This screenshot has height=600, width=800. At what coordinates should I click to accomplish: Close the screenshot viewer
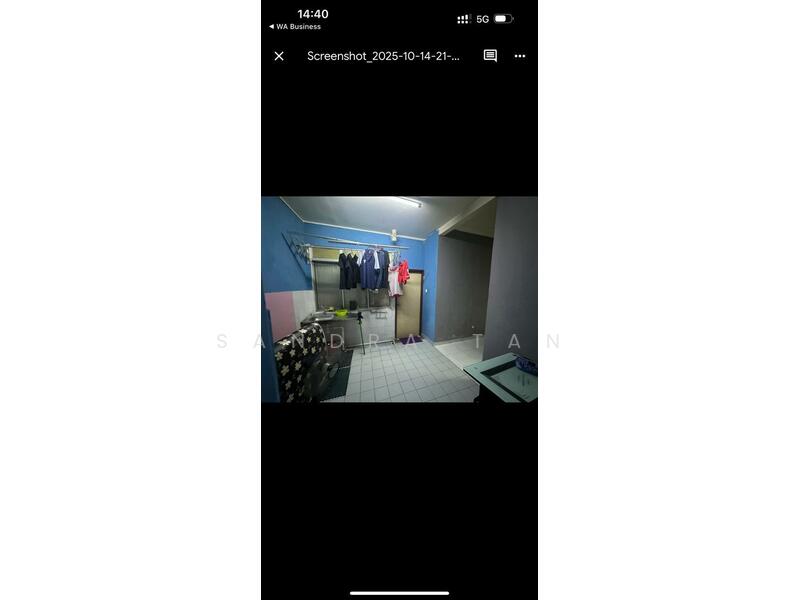coord(279,56)
